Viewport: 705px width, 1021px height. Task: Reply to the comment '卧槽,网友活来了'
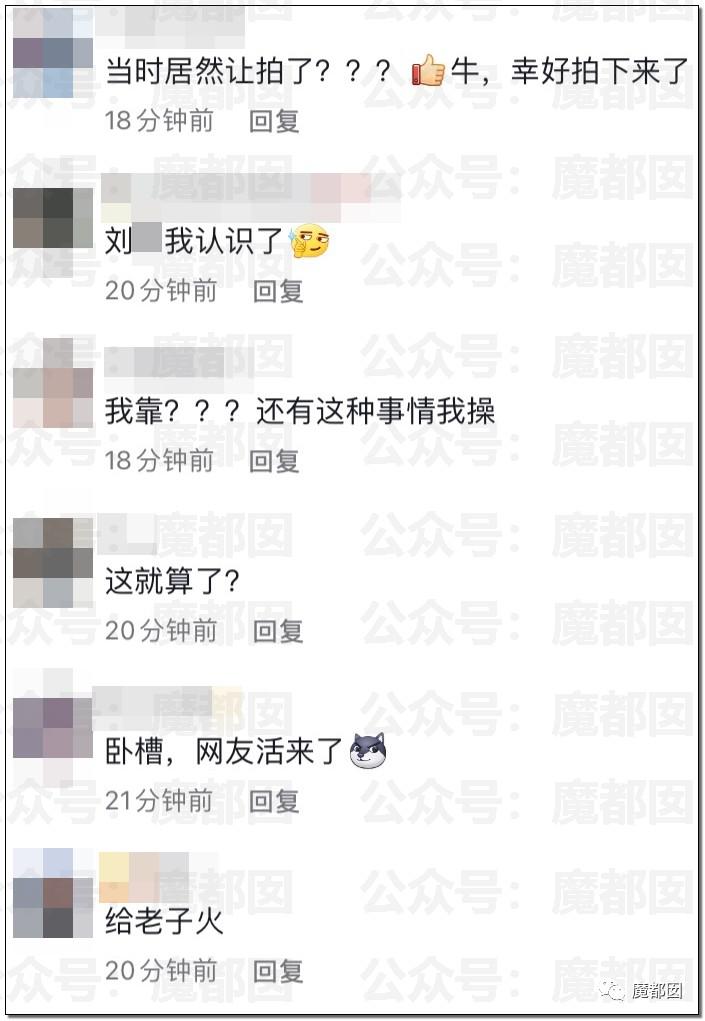click(274, 801)
